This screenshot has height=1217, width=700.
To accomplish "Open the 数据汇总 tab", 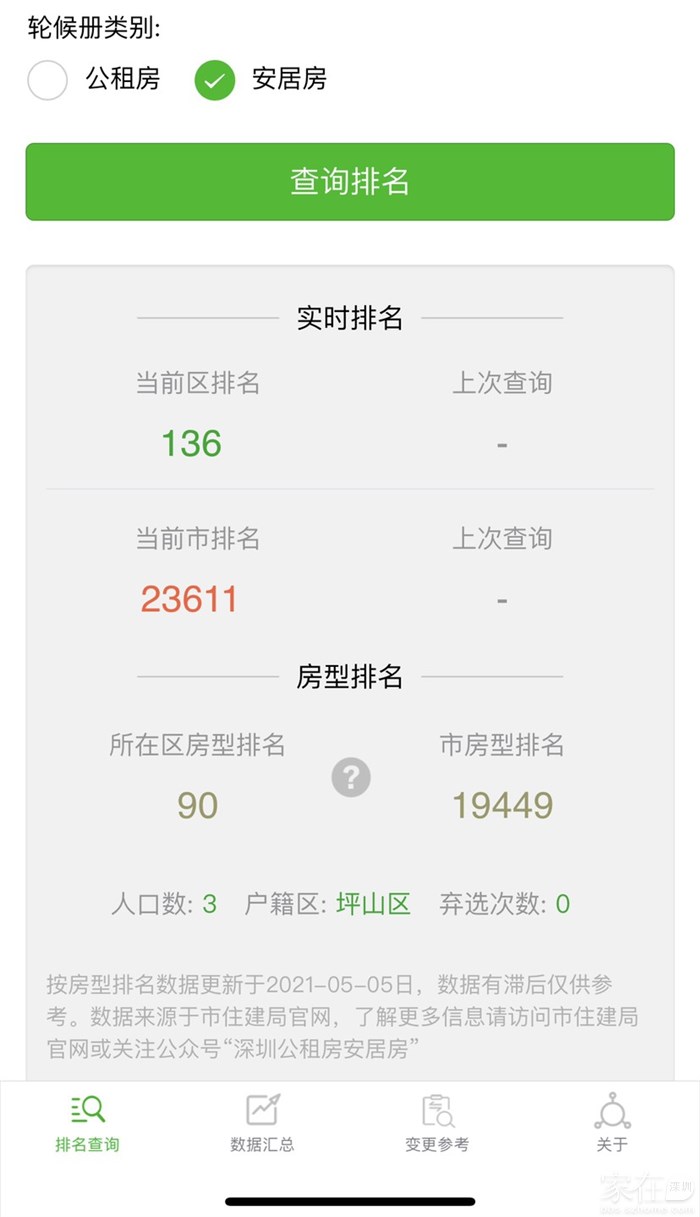I will click(x=262, y=1123).
